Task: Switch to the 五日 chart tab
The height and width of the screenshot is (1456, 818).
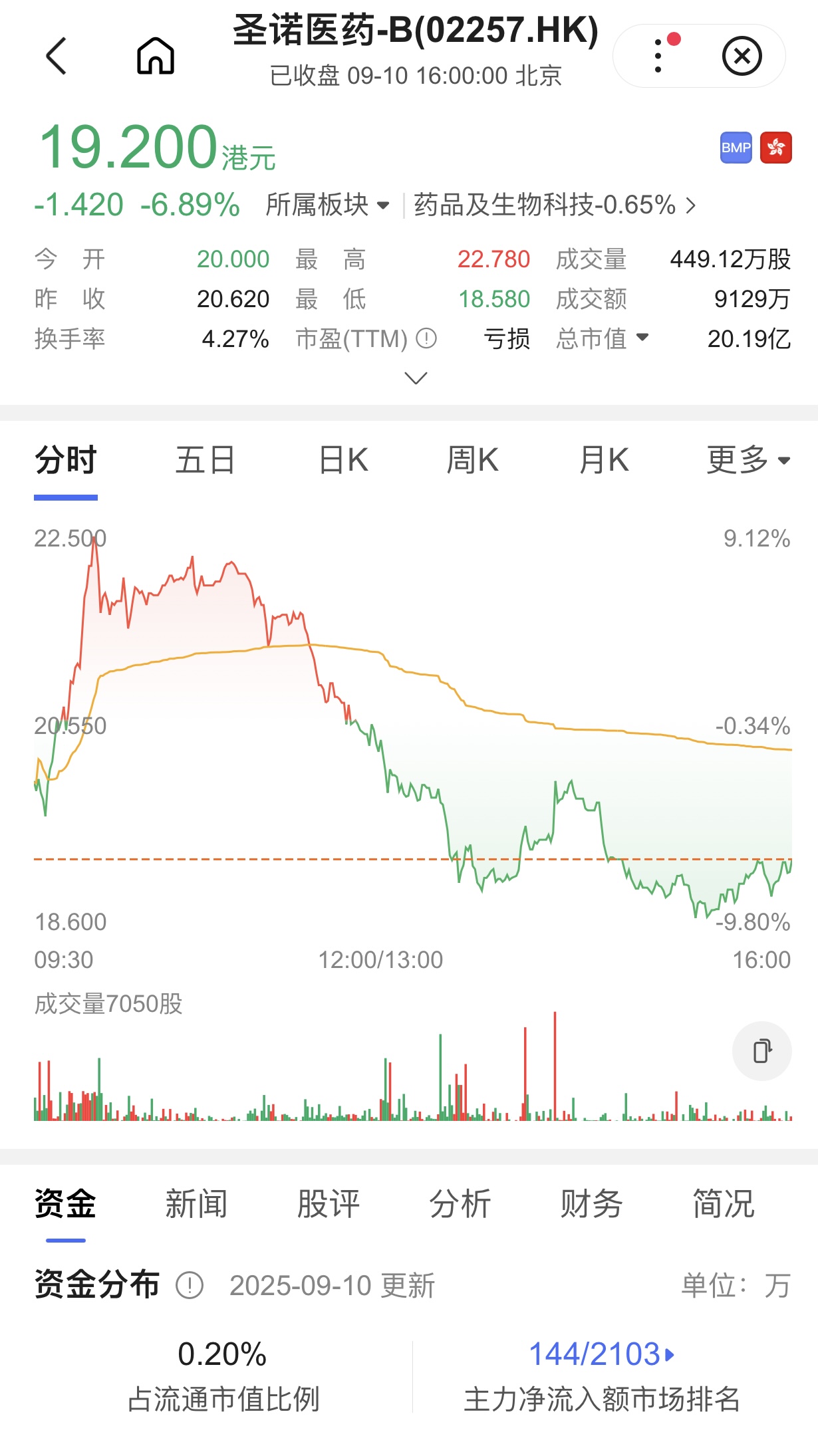Action: (205, 460)
